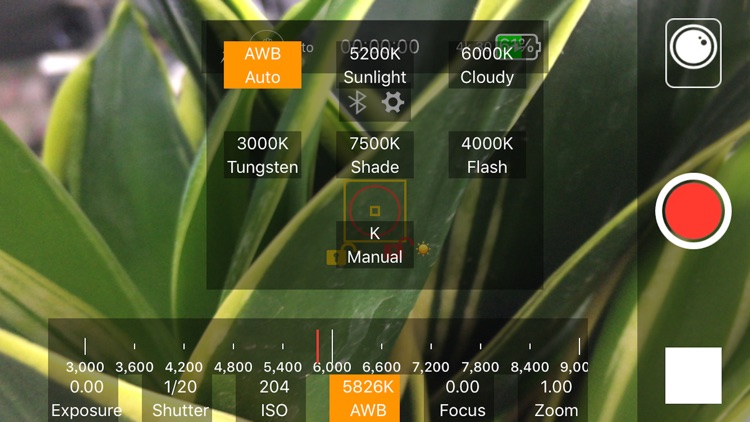750x422 pixels.
Task: Open the ISO control
Action: [x=274, y=398]
